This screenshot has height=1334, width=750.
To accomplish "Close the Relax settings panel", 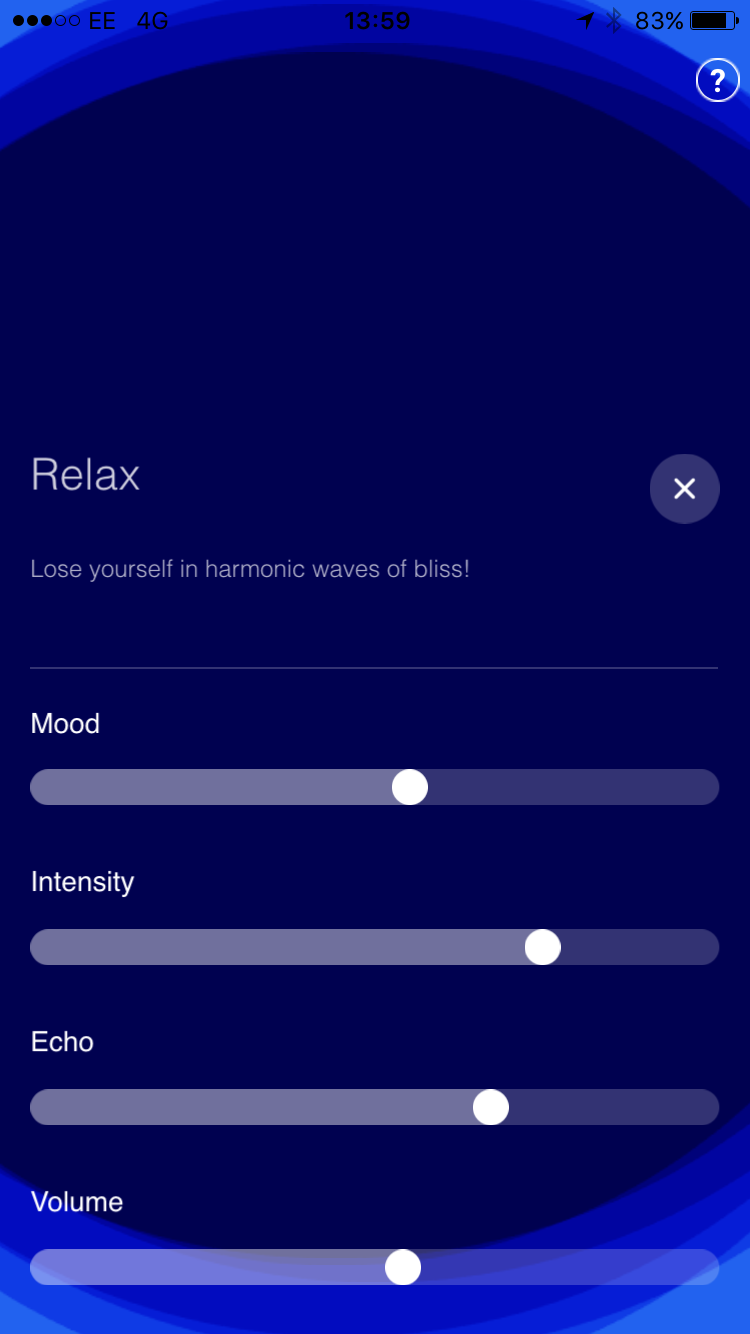I will tap(684, 488).
